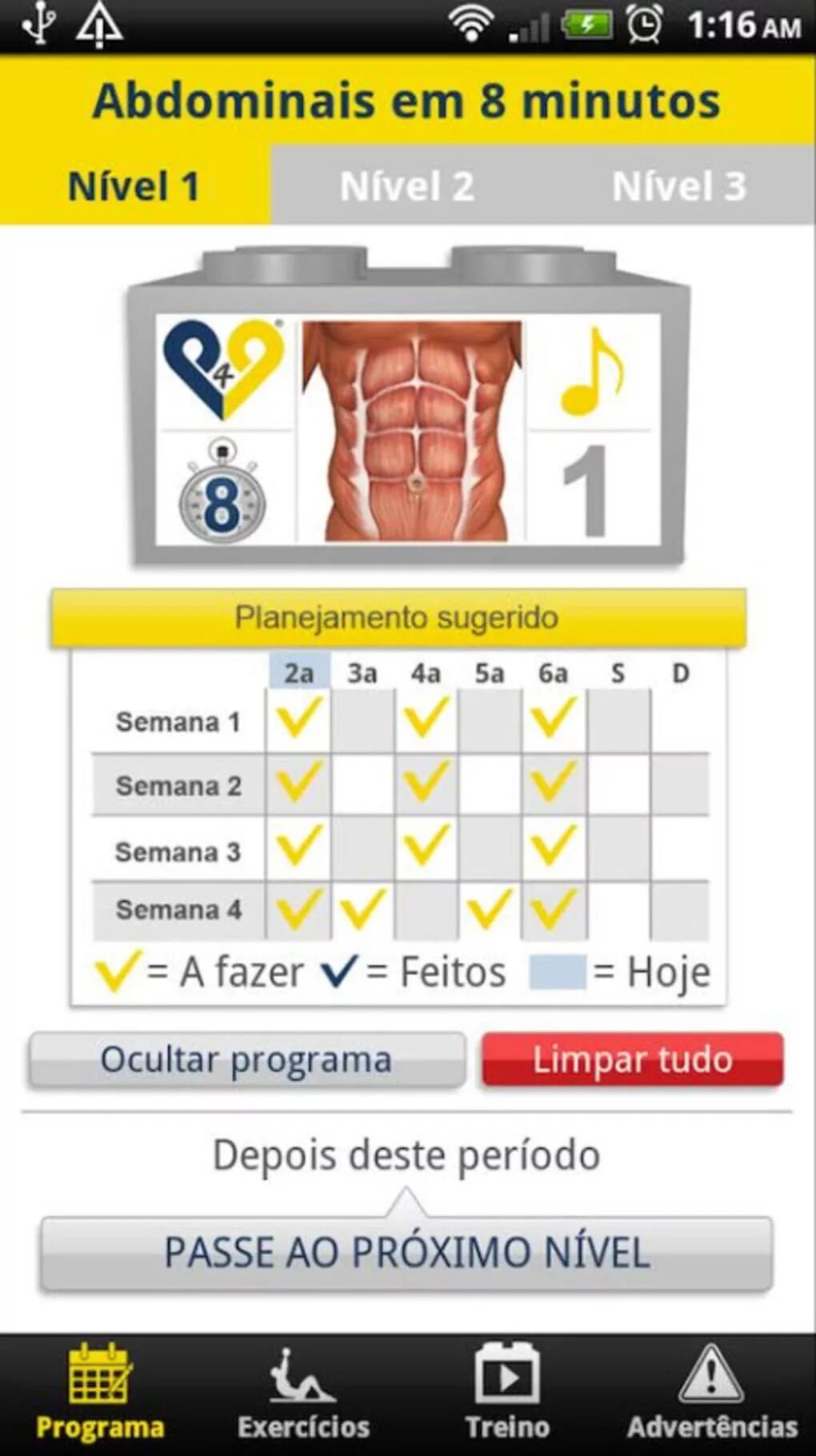The height and width of the screenshot is (1456, 816).
Task: Check Semana 4 Tuesday (3a) workout
Action: 362,910
